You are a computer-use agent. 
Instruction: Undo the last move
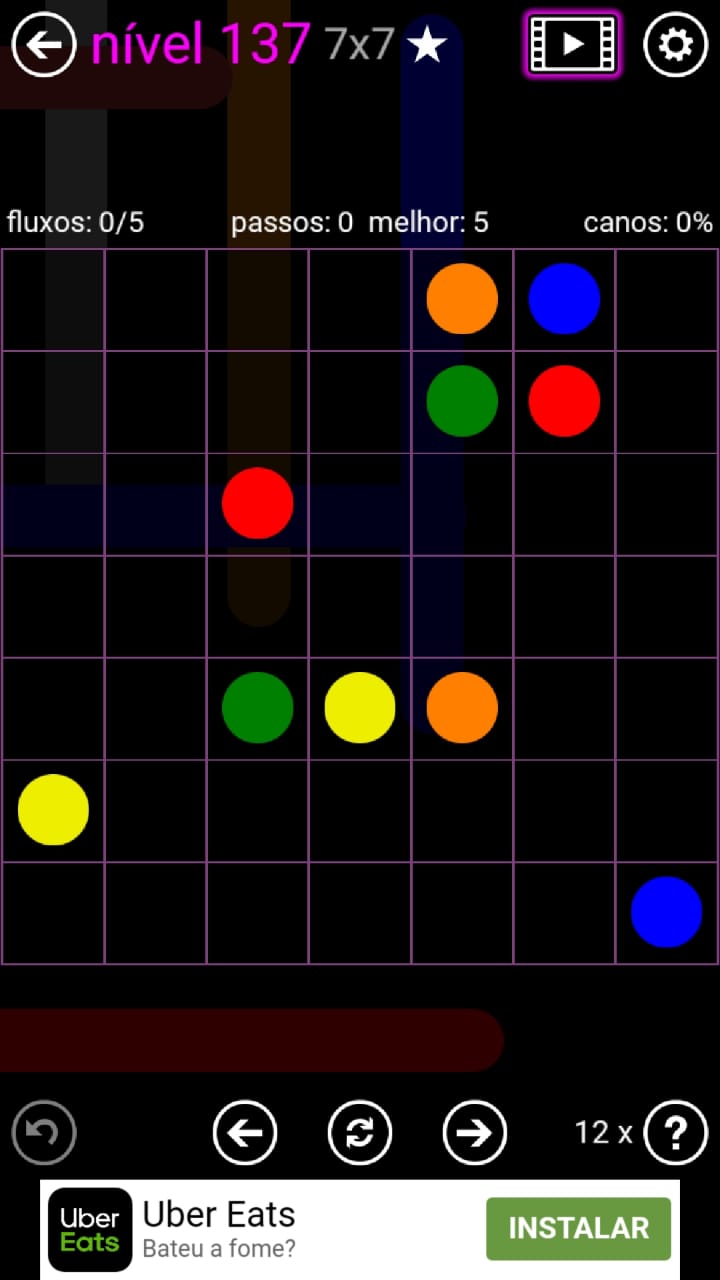click(44, 1132)
